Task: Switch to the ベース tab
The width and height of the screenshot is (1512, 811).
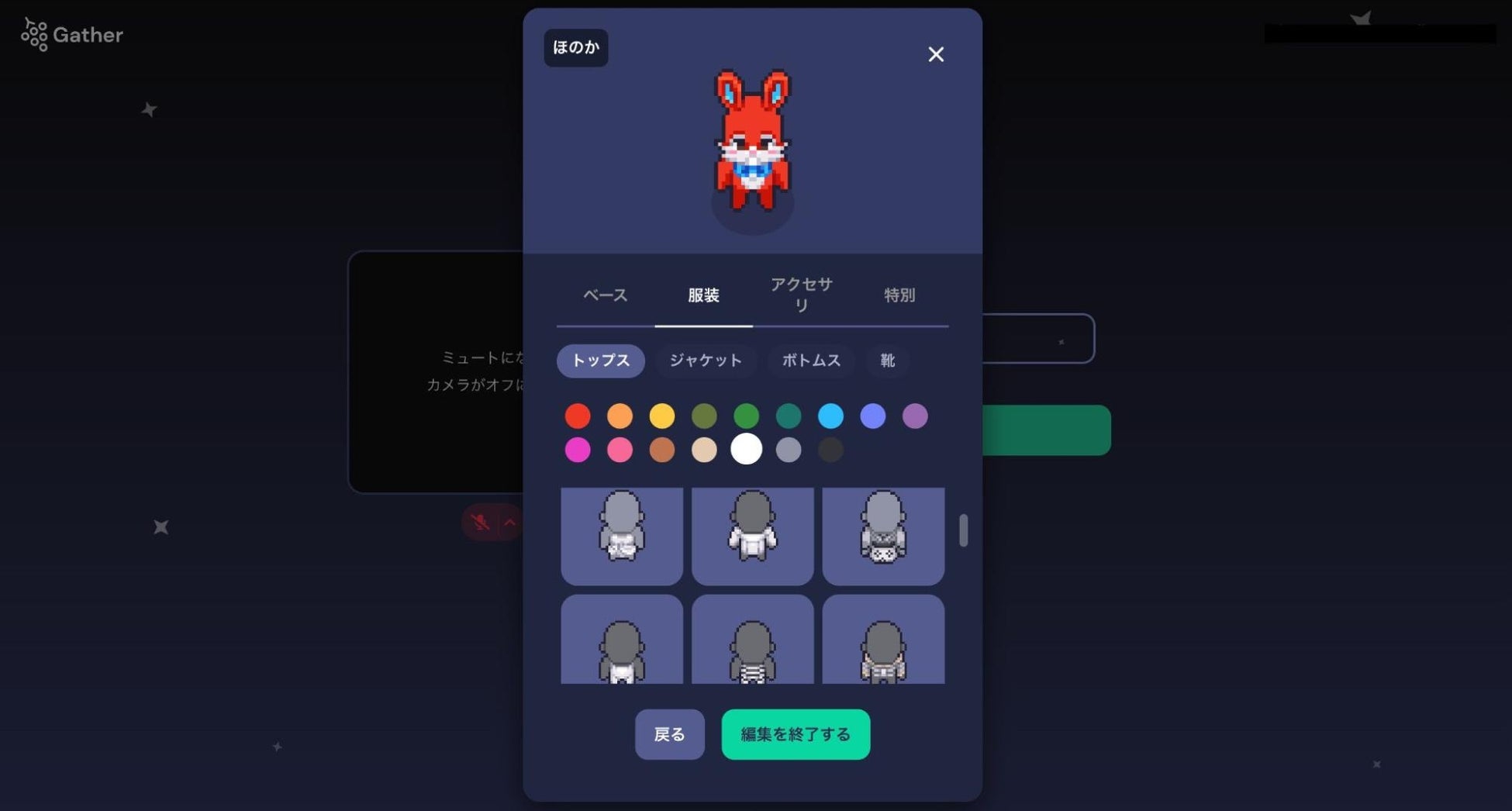Action: (x=606, y=295)
